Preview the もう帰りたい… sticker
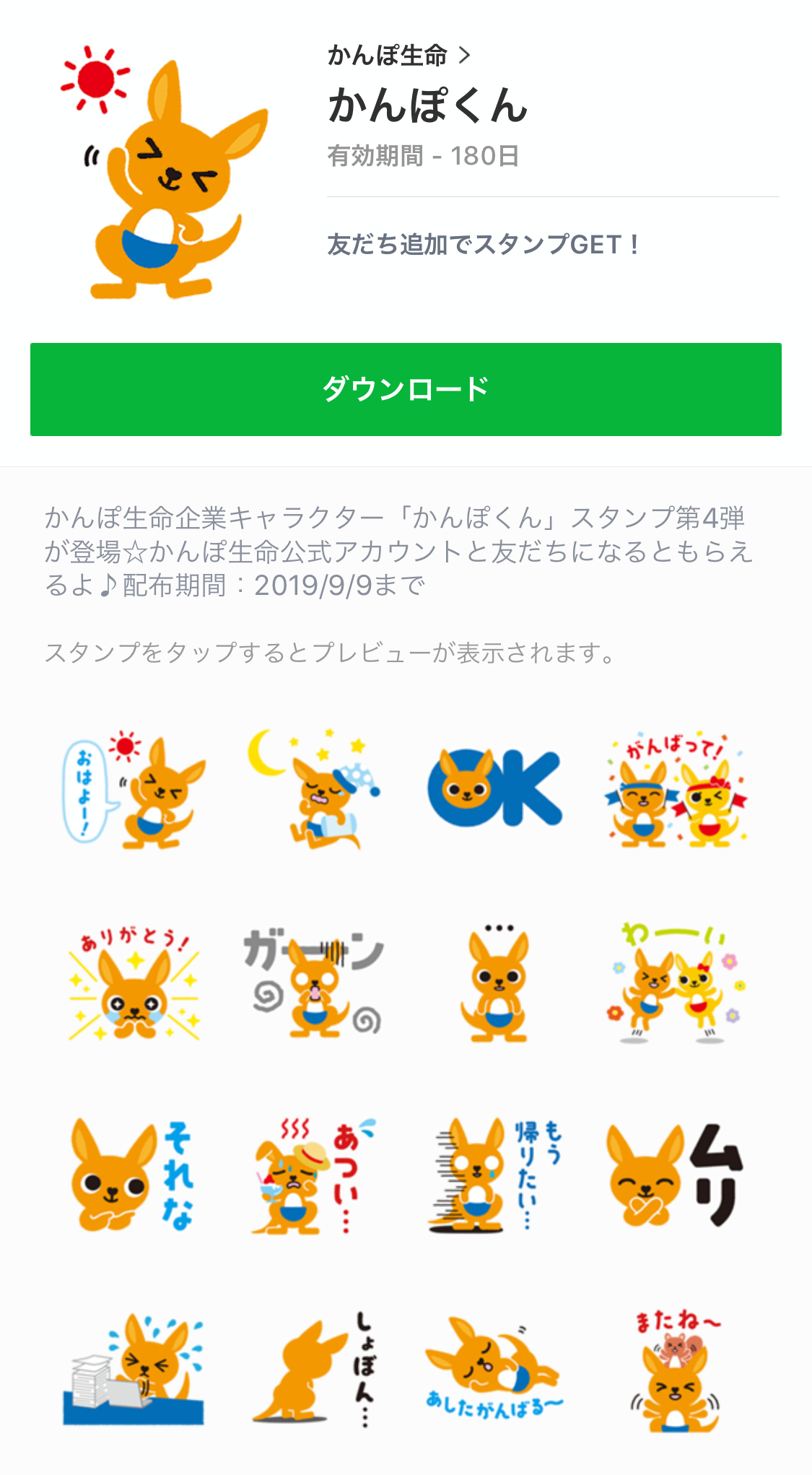812x1475 pixels. click(495, 1175)
